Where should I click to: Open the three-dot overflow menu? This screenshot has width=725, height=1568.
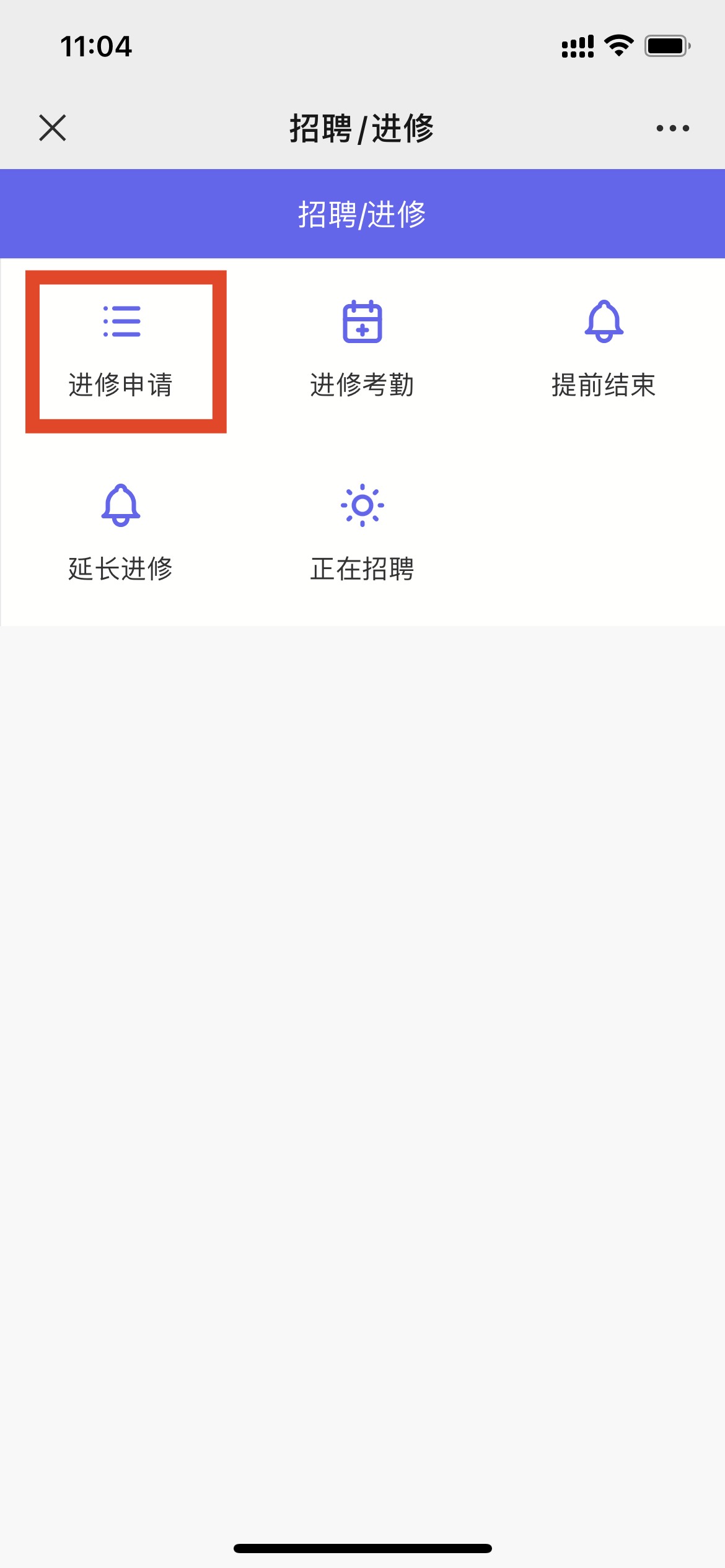[x=672, y=128]
